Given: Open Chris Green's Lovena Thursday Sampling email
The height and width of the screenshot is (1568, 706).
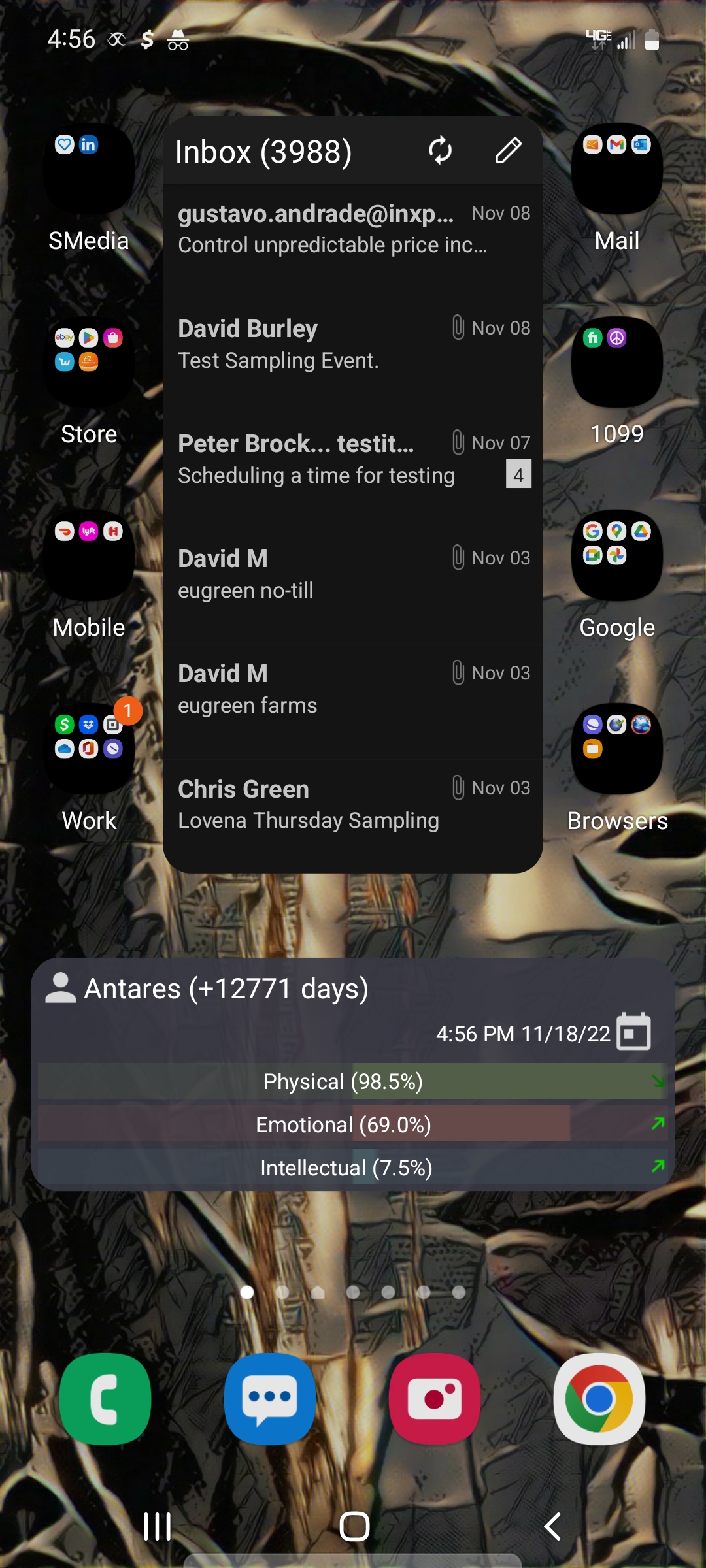Looking at the screenshot, I should pos(353,805).
